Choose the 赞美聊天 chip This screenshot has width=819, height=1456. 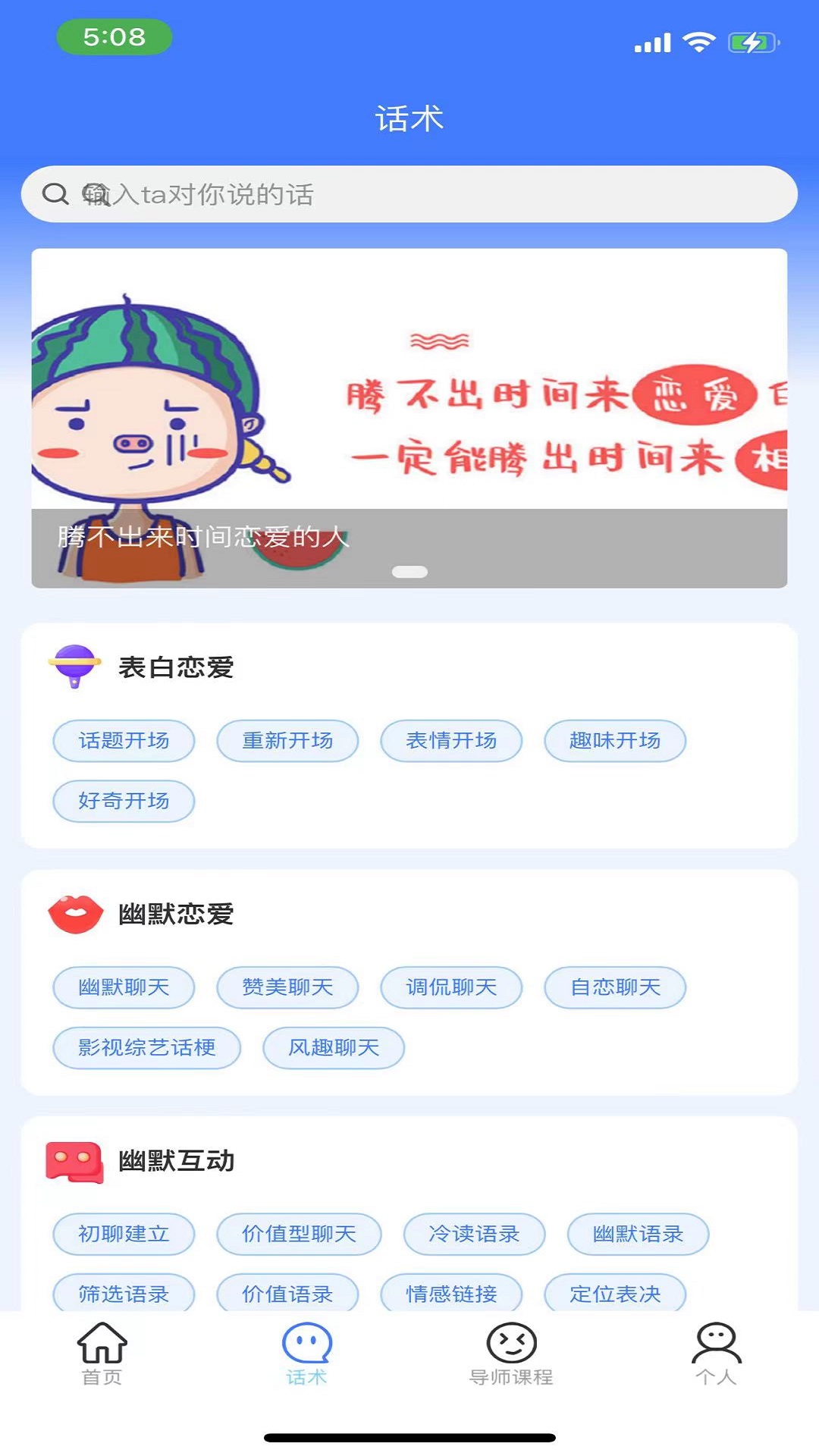pos(287,987)
